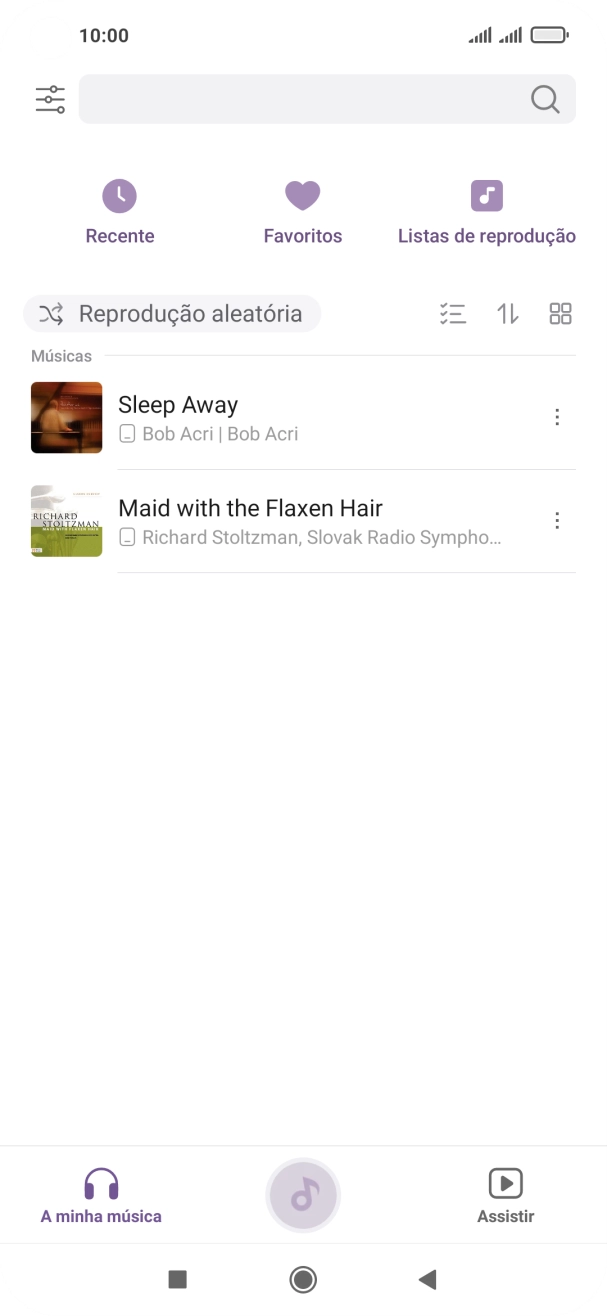The height and width of the screenshot is (1316, 607).
Task: Start Reprodução aleatória shuffle play
Action: click(x=172, y=314)
